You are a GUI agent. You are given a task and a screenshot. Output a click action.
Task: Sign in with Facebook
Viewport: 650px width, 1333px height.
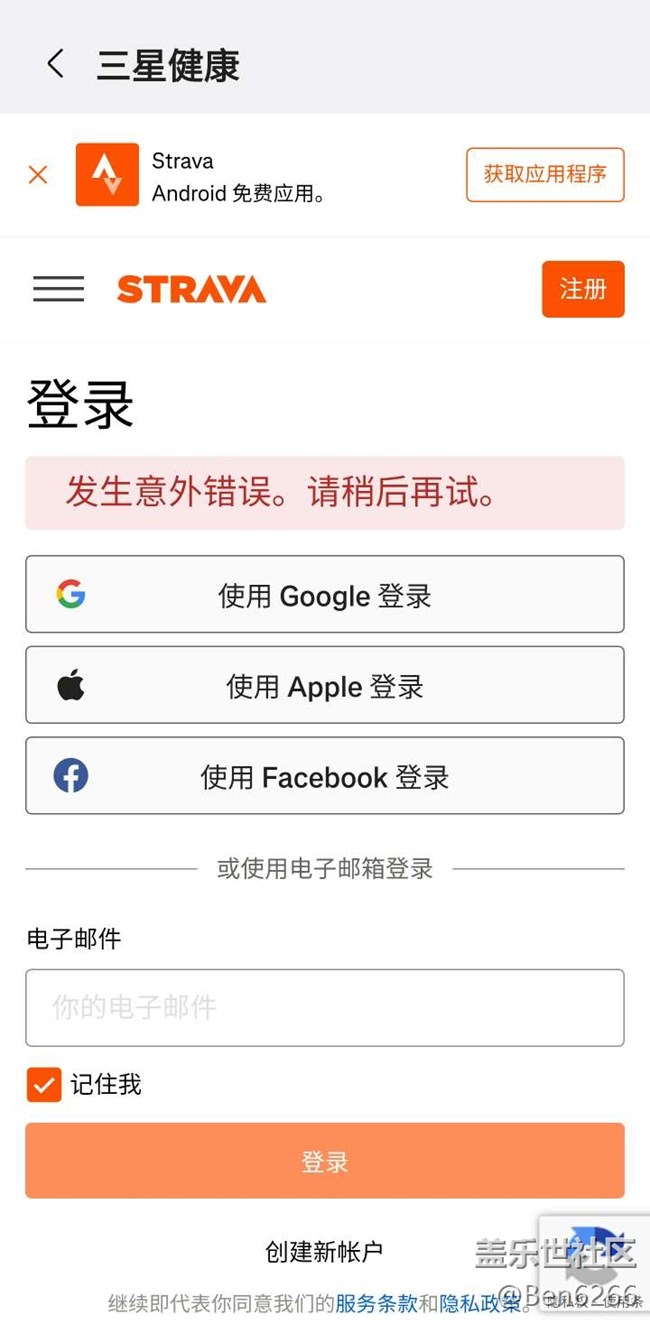tap(325, 777)
